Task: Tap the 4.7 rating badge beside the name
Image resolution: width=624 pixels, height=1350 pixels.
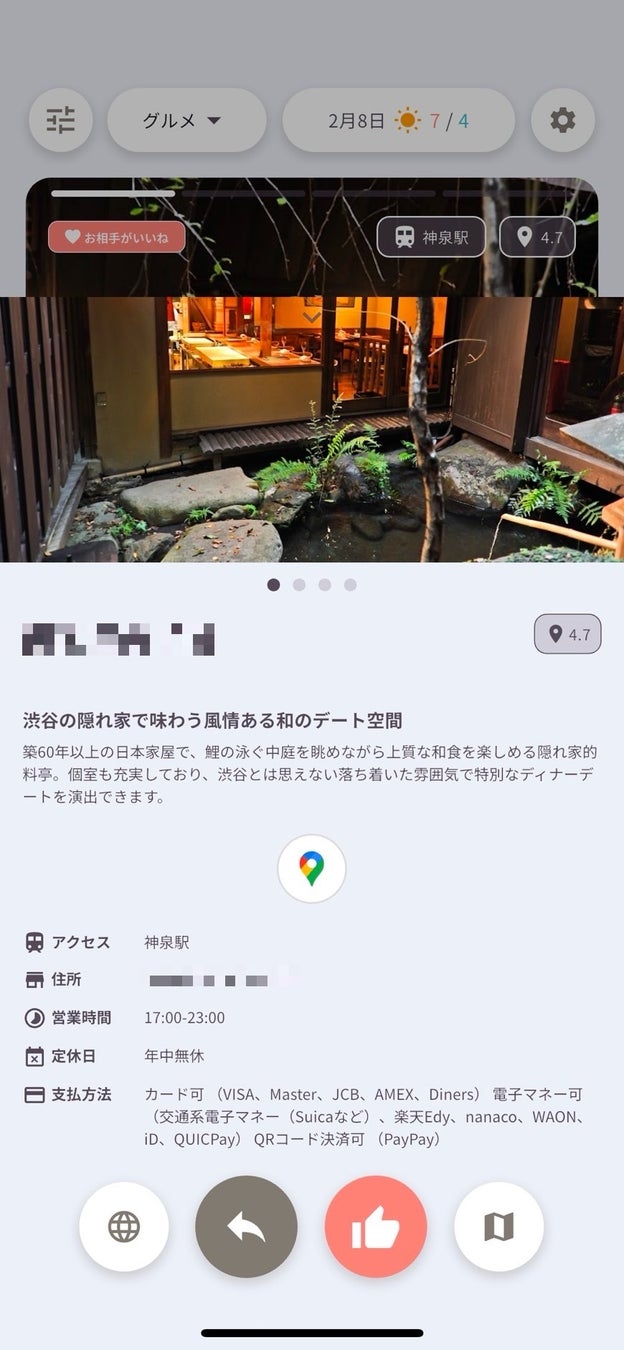Action: 567,634
